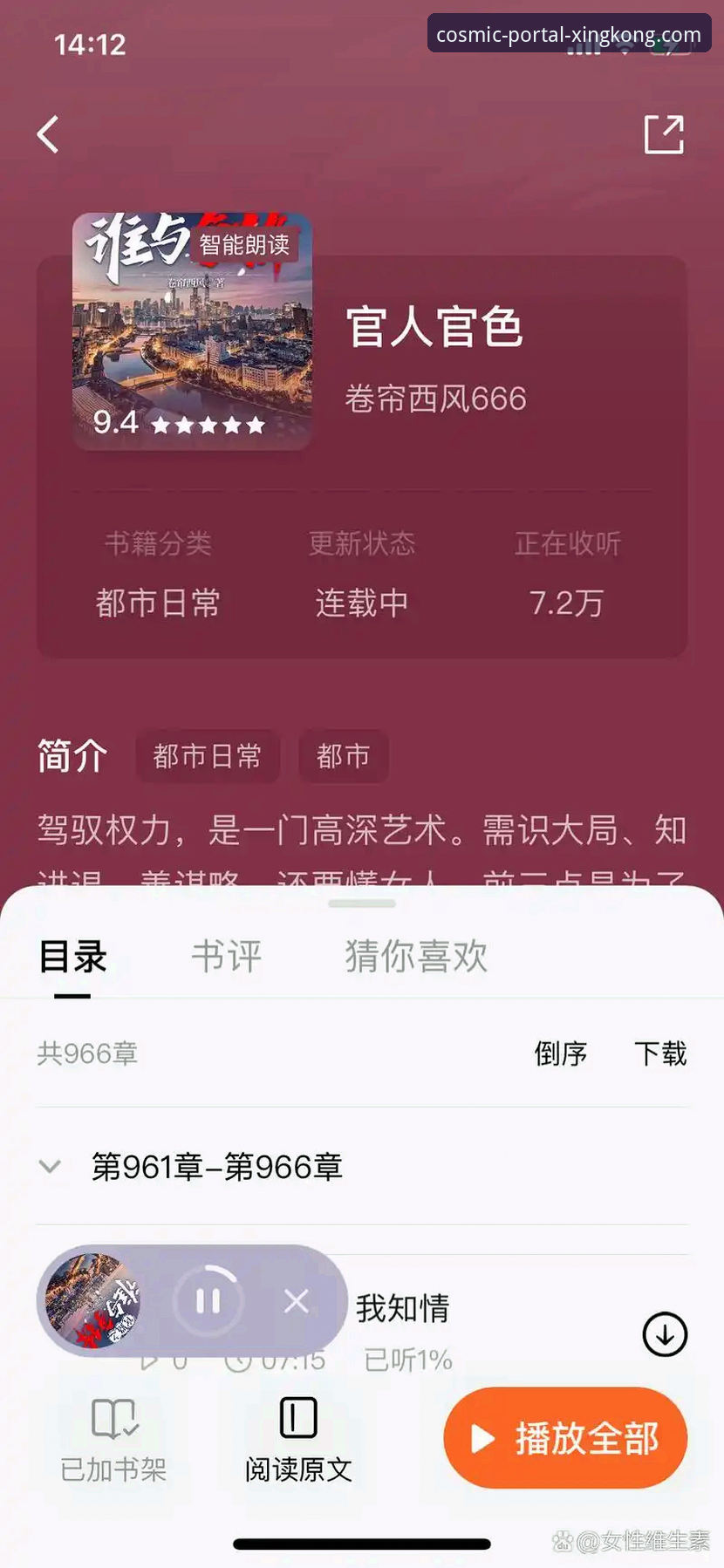This screenshot has width=724, height=1568.
Task: Pause playback in the floating mini player
Action: pyautogui.click(x=208, y=1300)
